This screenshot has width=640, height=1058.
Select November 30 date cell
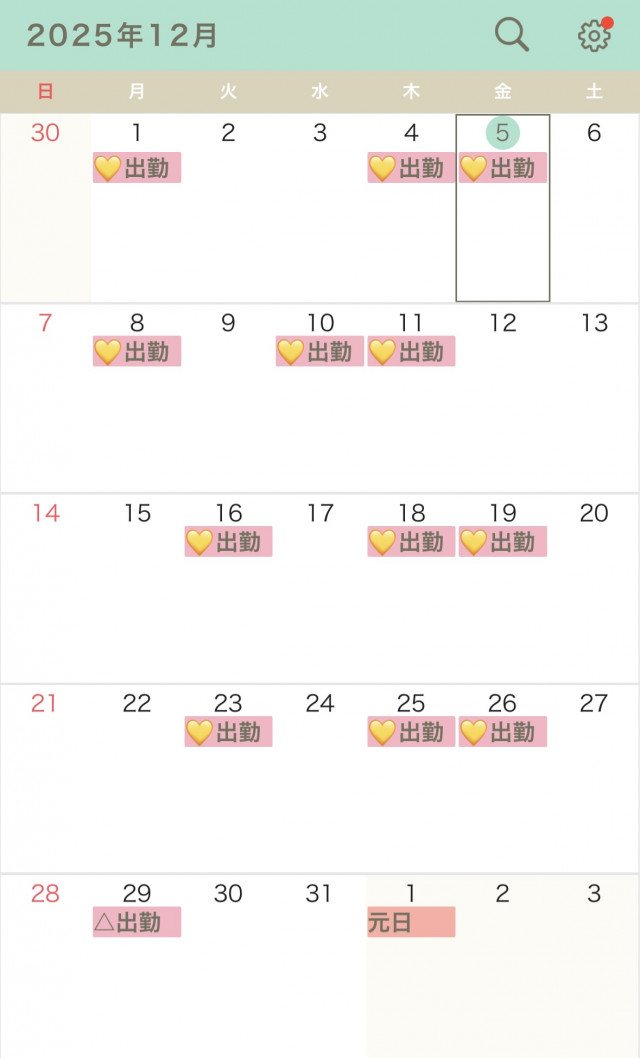click(x=45, y=210)
